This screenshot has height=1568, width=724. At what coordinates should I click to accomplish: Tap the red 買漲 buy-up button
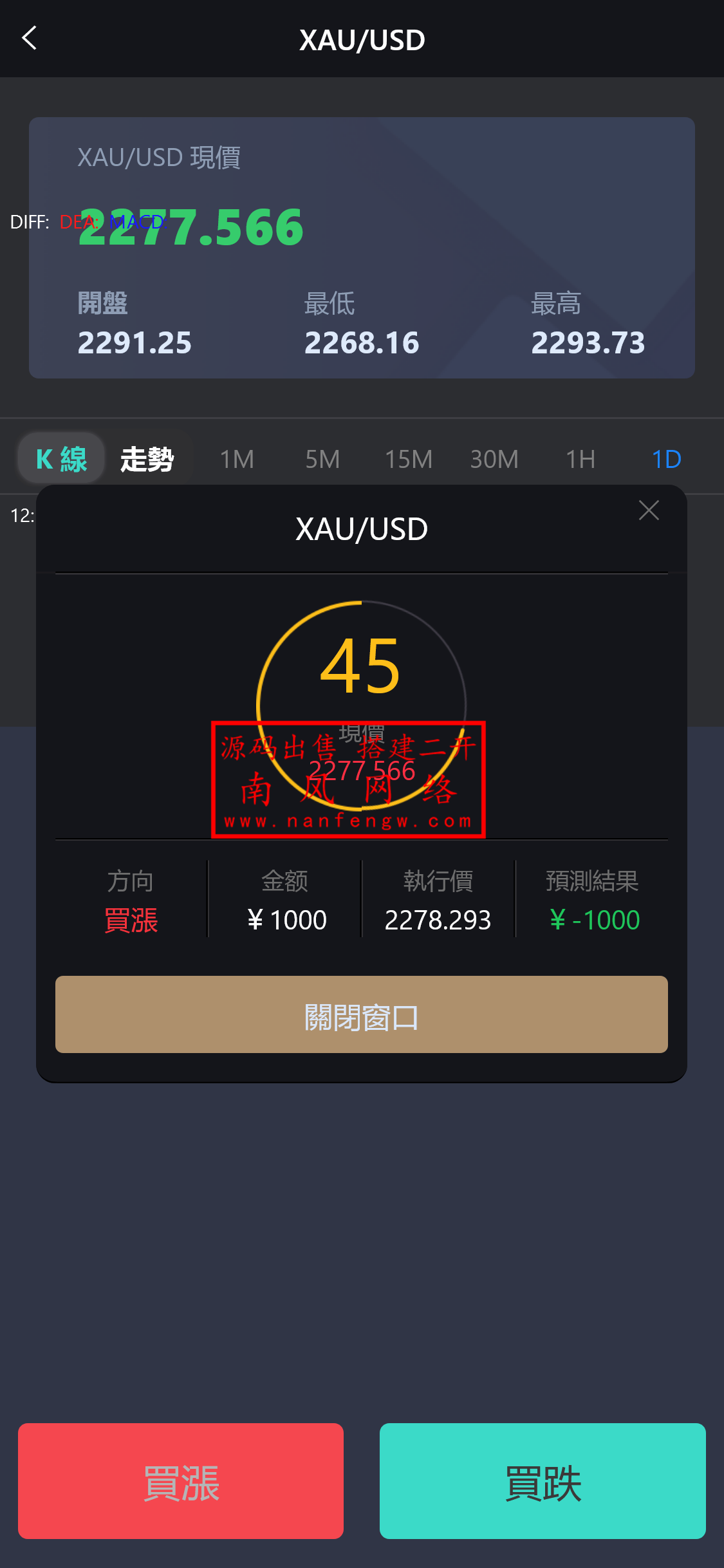(181, 1481)
